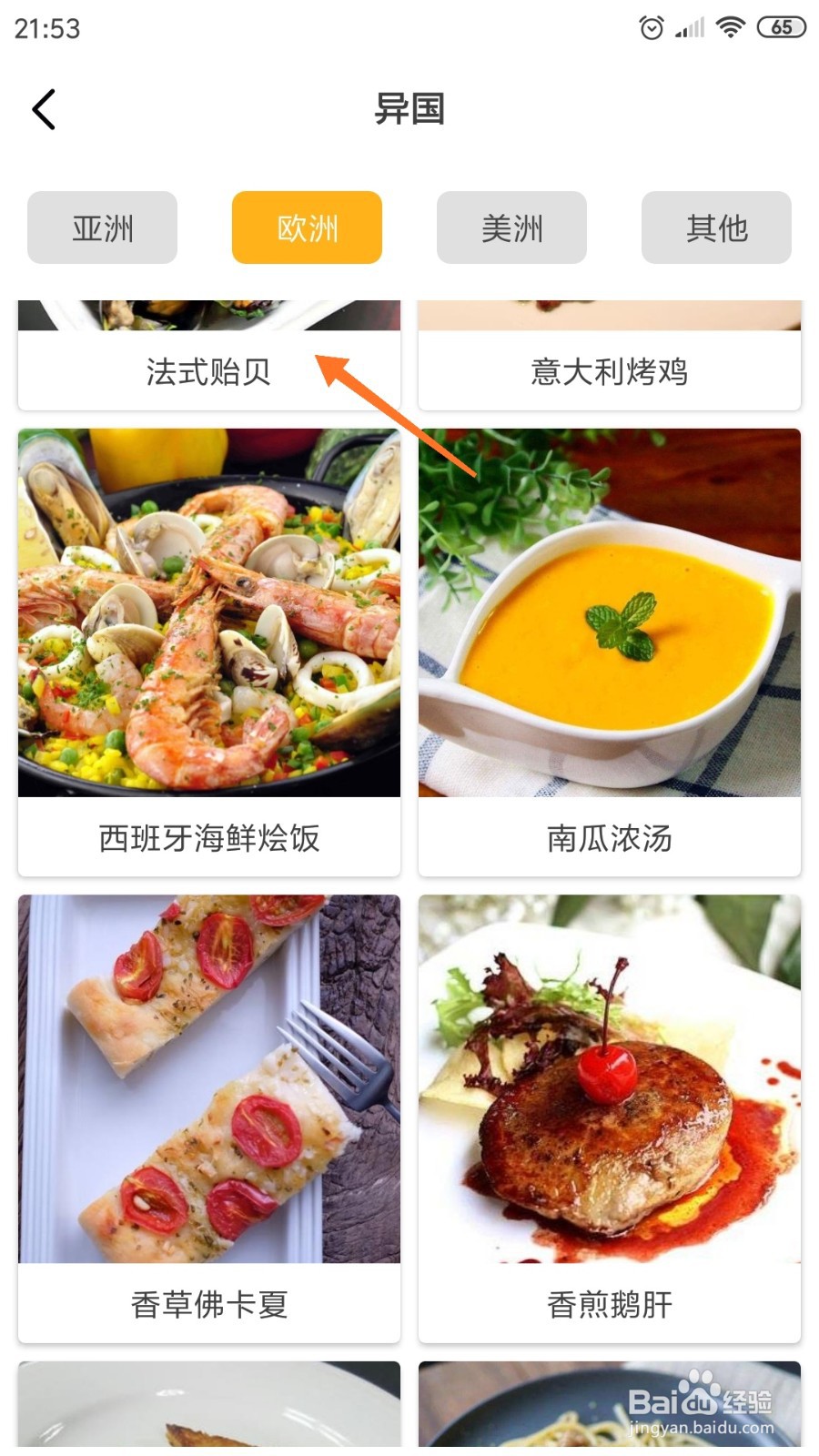This screenshot has height=1456, width=819.
Task: Open the 其他 category tab
Action: coord(716,227)
